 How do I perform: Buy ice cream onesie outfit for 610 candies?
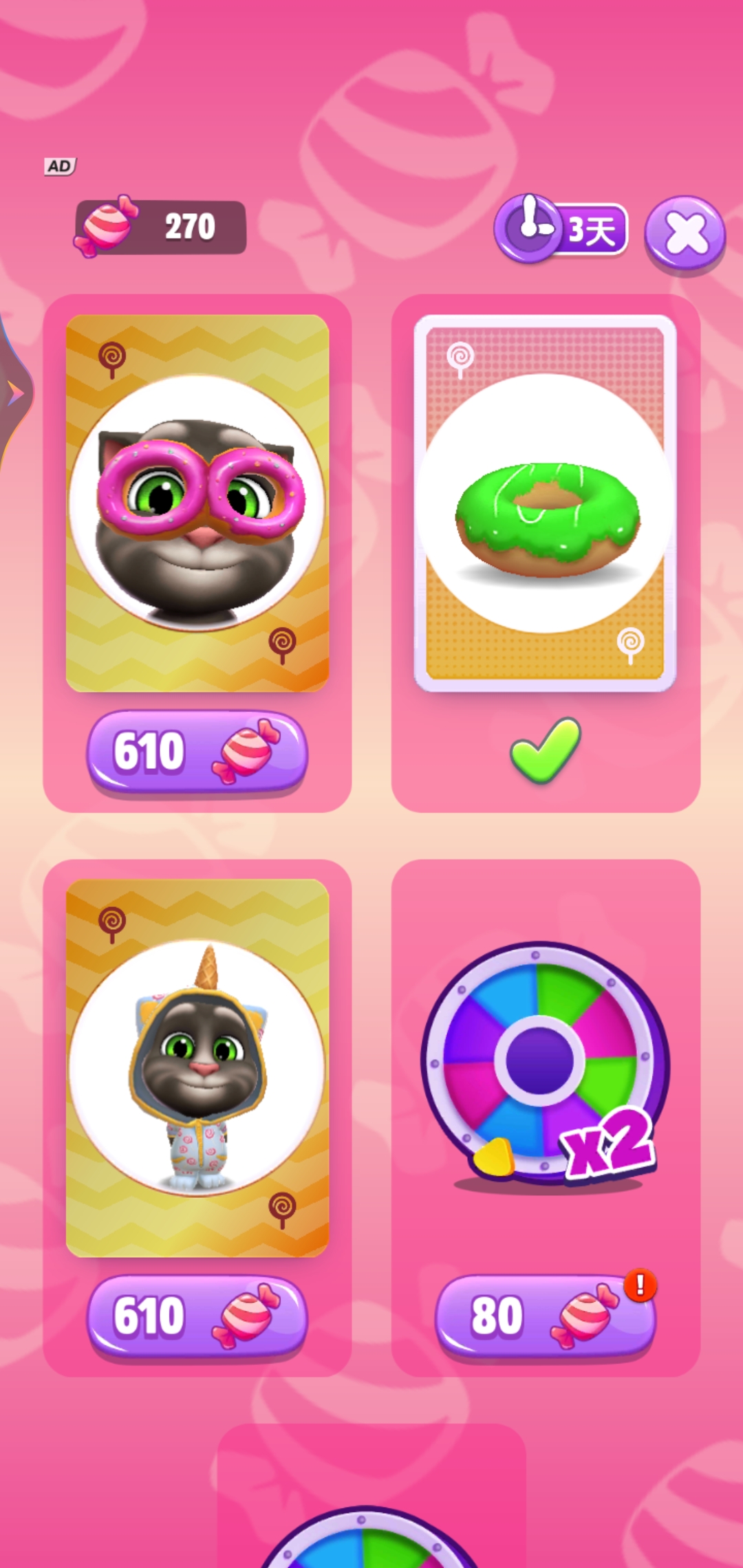197,1316
